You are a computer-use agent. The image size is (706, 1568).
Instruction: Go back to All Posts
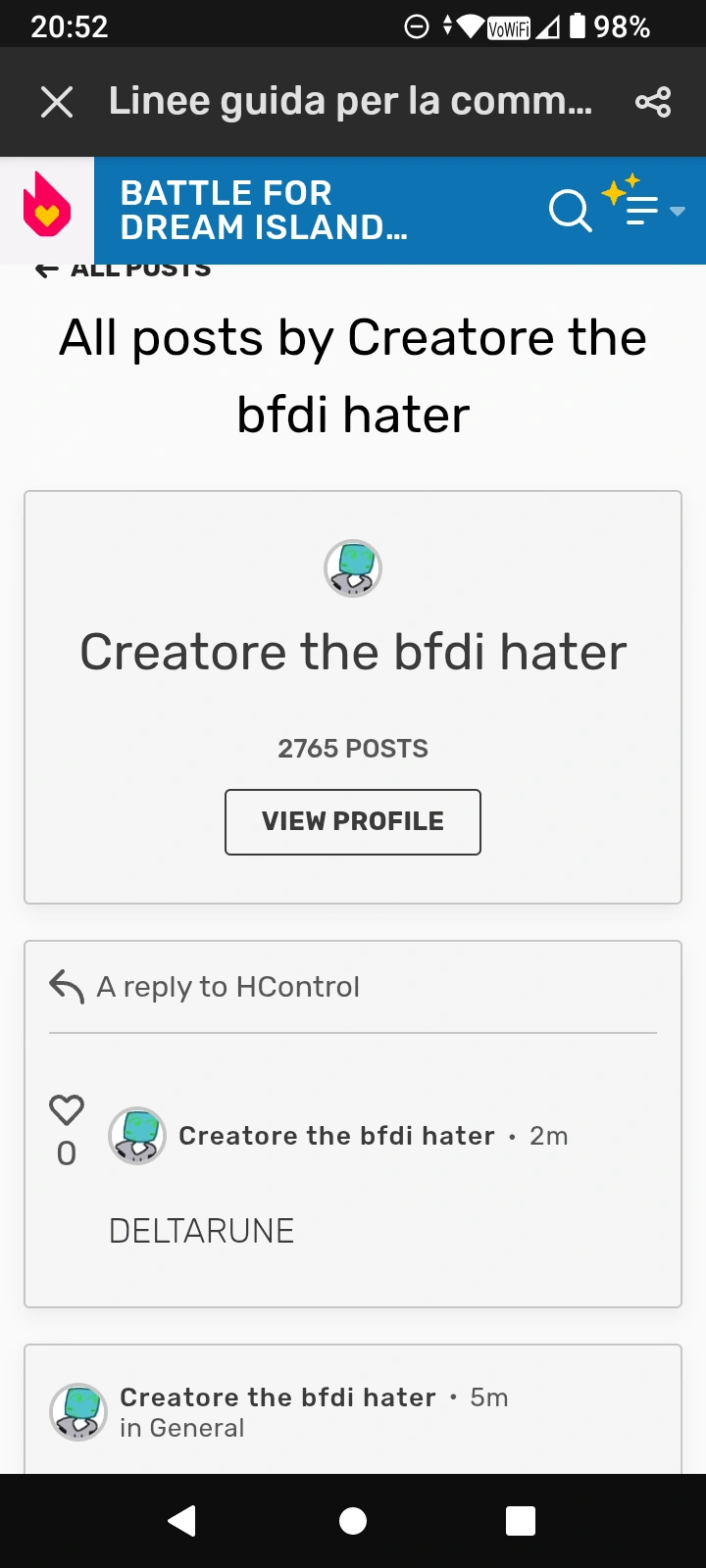123,269
